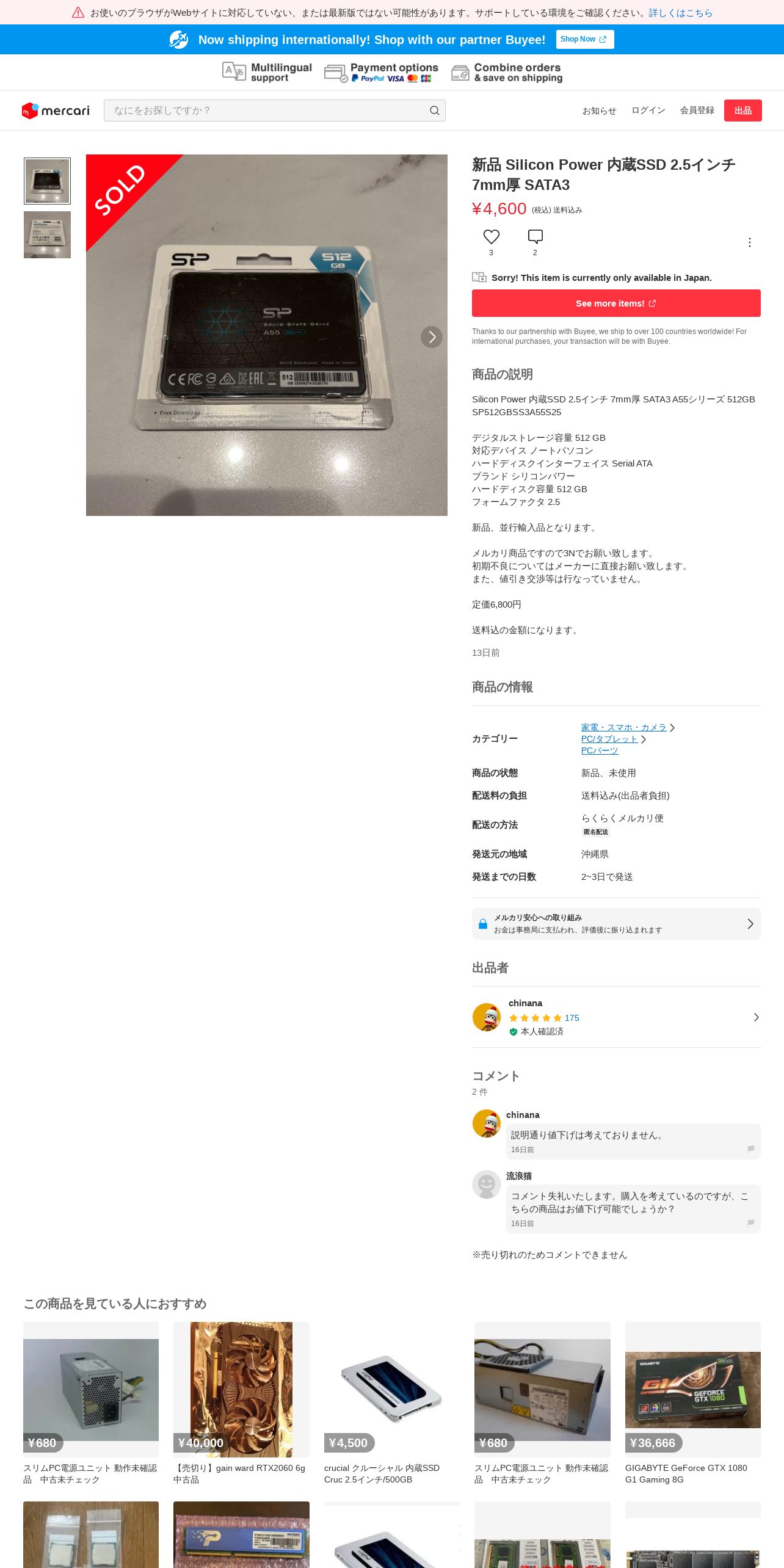
Task: Open category 家電・スマホ・カメラ link
Action: (x=623, y=727)
